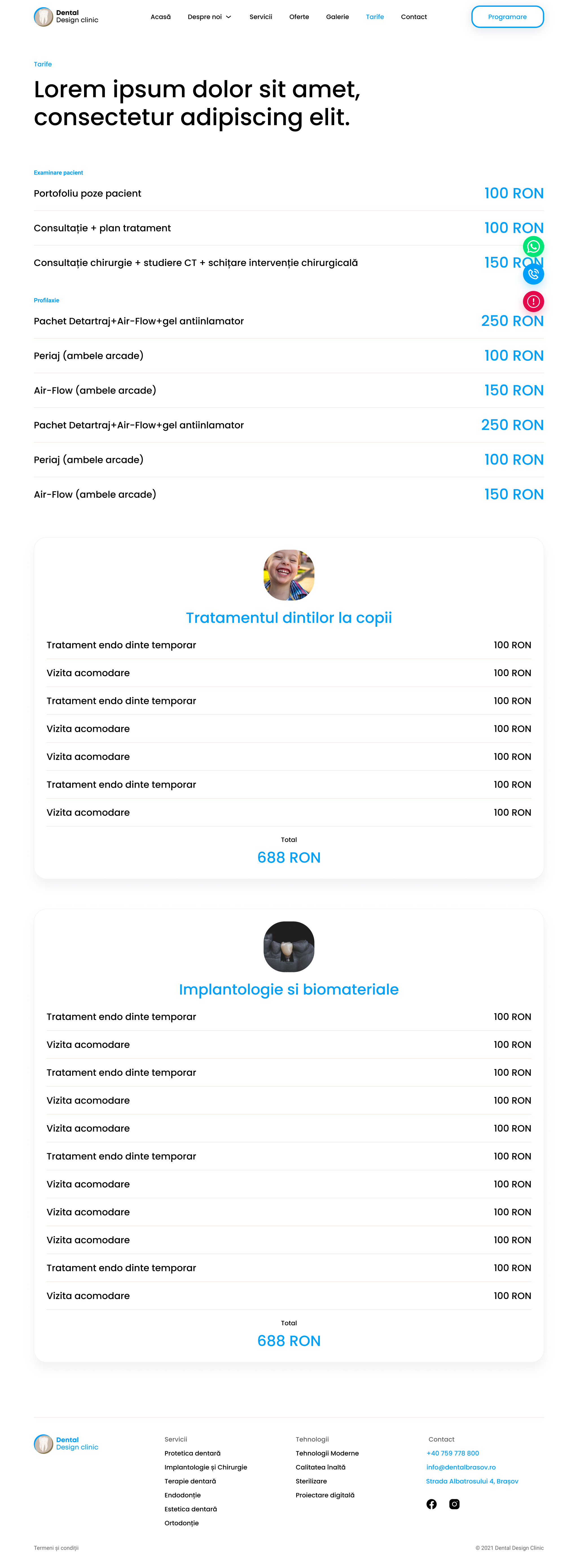The width and height of the screenshot is (578, 1568).
Task: Open the Ortodonție footer link
Action: pyautogui.click(x=181, y=1523)
